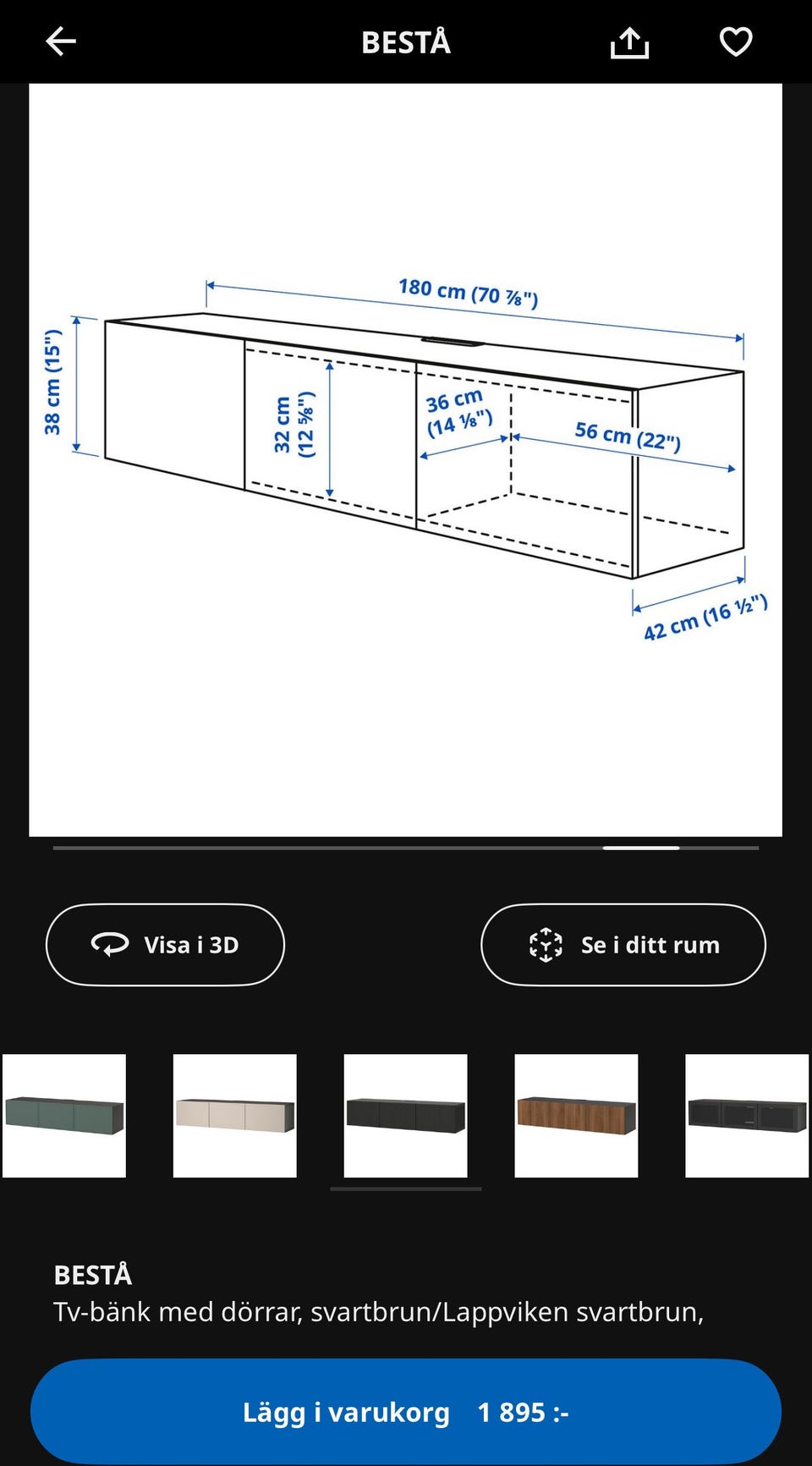The height and width of the screenshot is (1466, 812).
Task: Choose the beige BESTÅ color option
Action: pos(235,1116)
